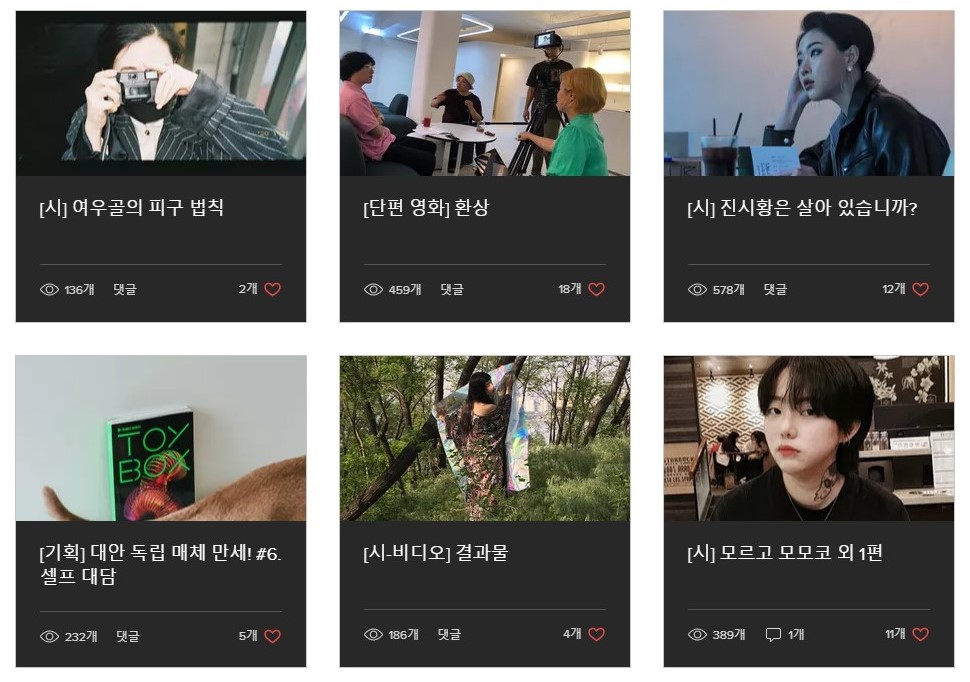The image size is (970, 682).
Task: Open the post 대안 독립 매체 만세! #6. 셀프 대담
Action: click(x=160, y=564)
